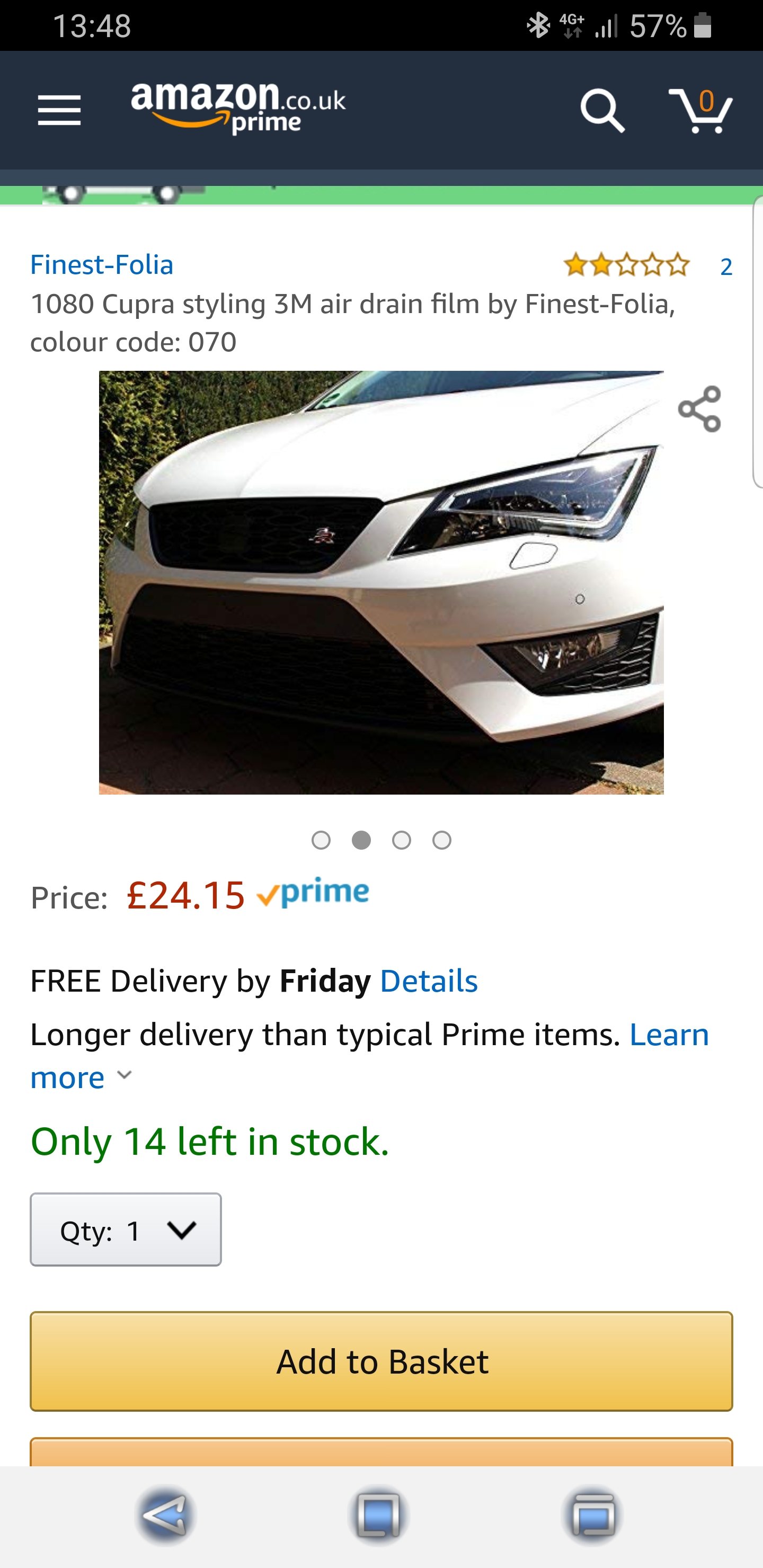Viewport: 763px width, 1568px height.
Task: Open the browser tabs window button
Action: pos(592,1515)
